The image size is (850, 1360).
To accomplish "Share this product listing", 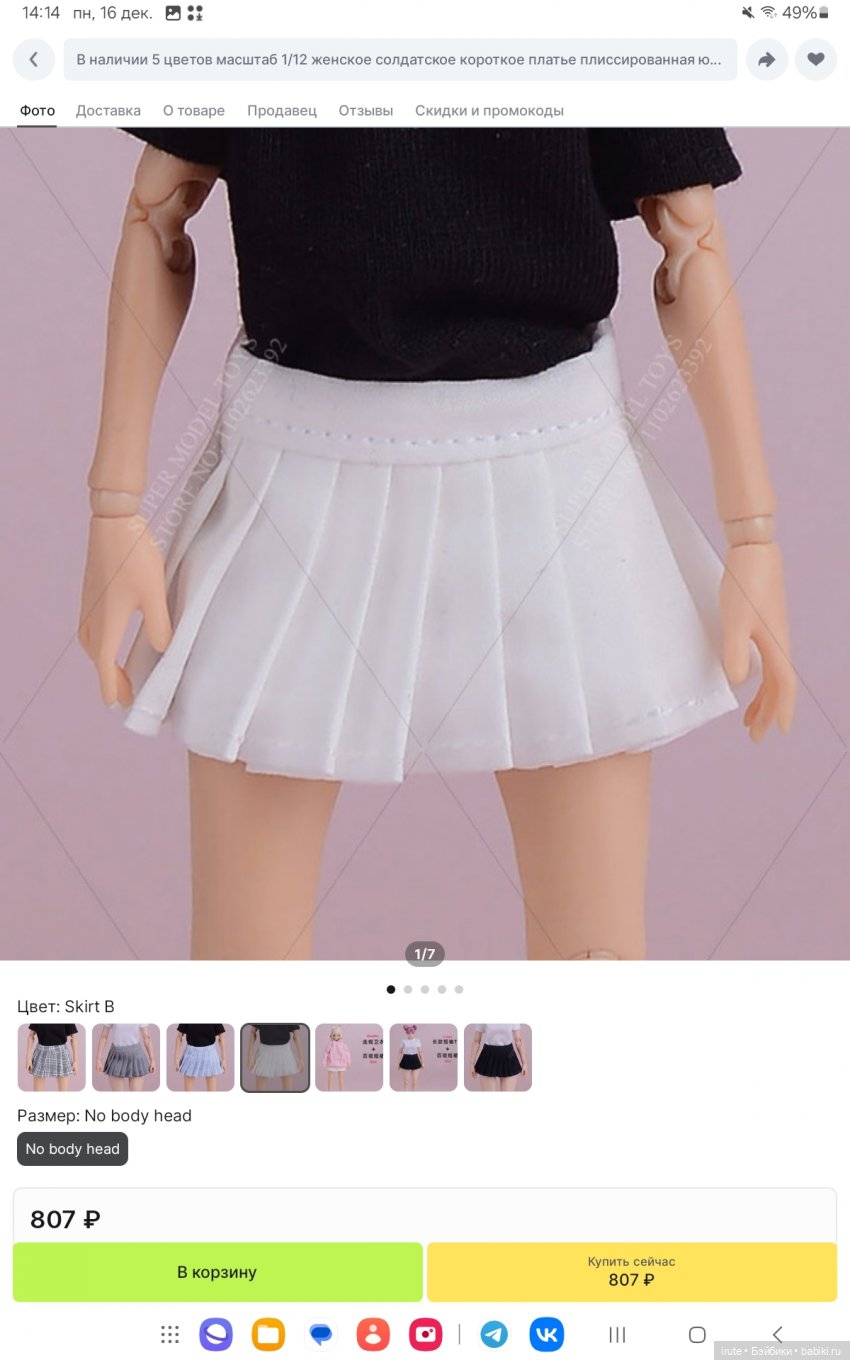I will pos(766,60).
